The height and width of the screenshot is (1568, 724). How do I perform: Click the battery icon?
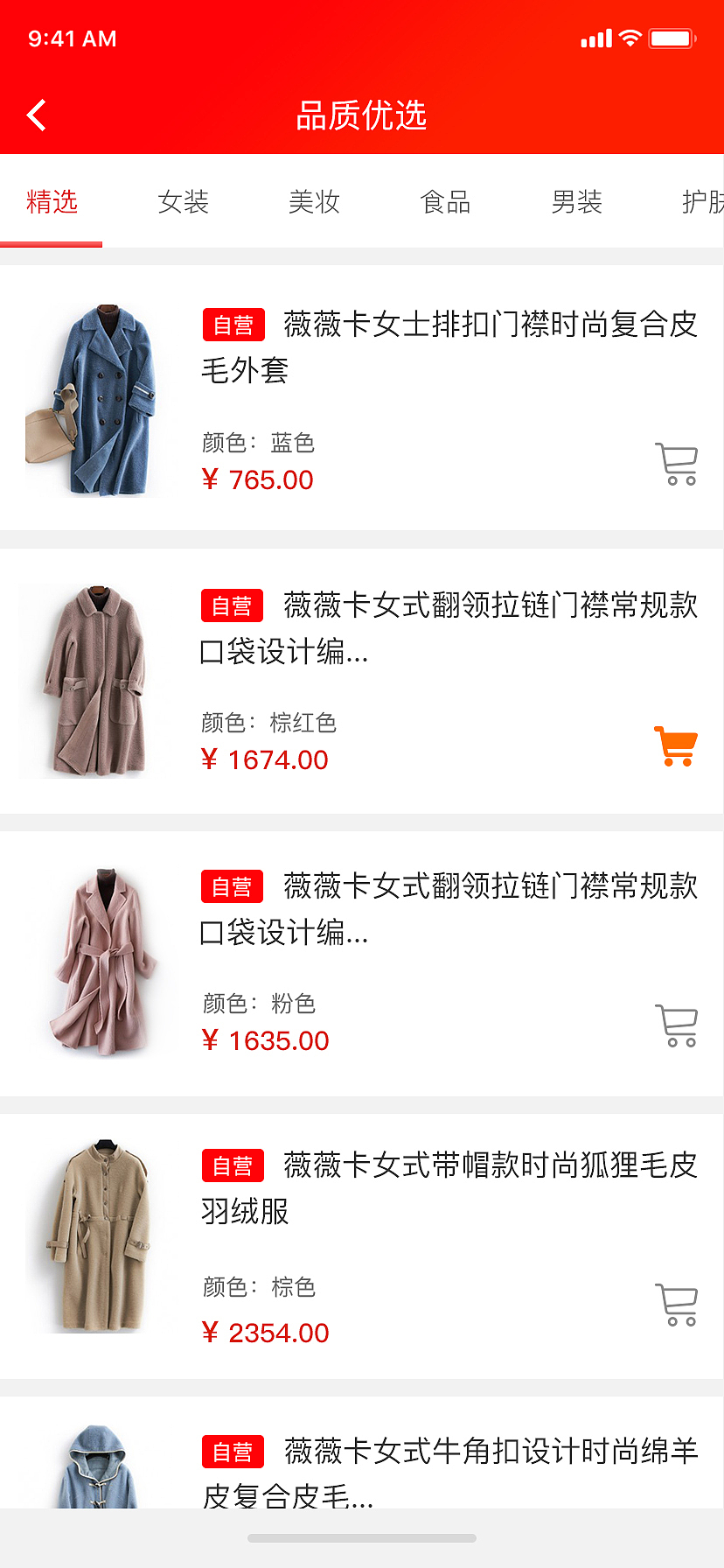tap(672, 38)
